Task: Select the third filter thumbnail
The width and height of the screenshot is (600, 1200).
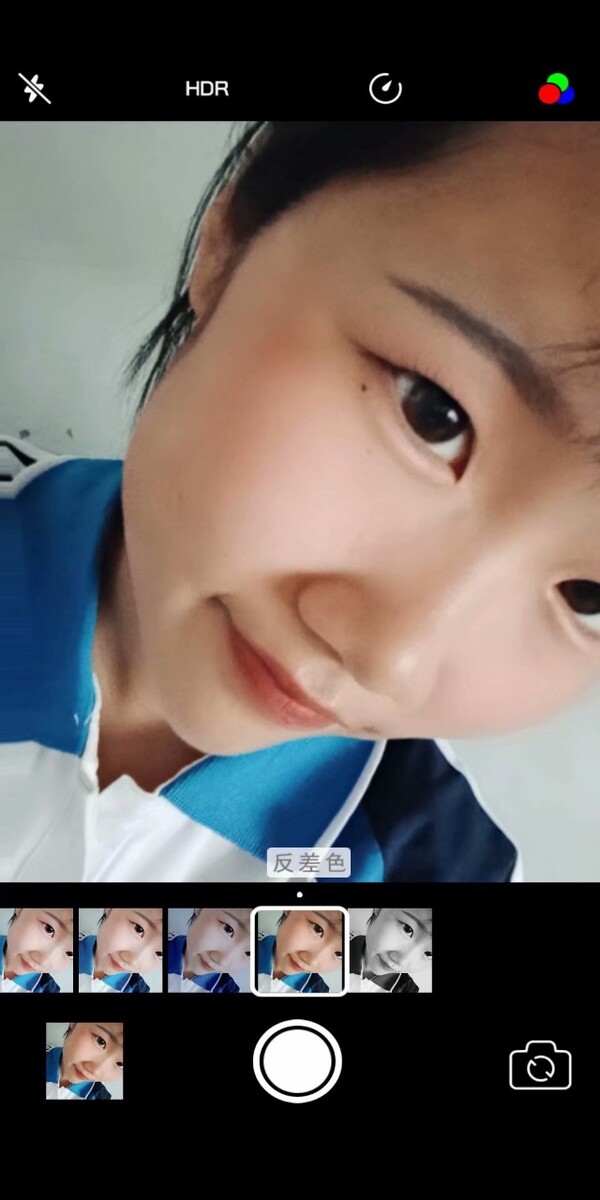Action: 208,950
